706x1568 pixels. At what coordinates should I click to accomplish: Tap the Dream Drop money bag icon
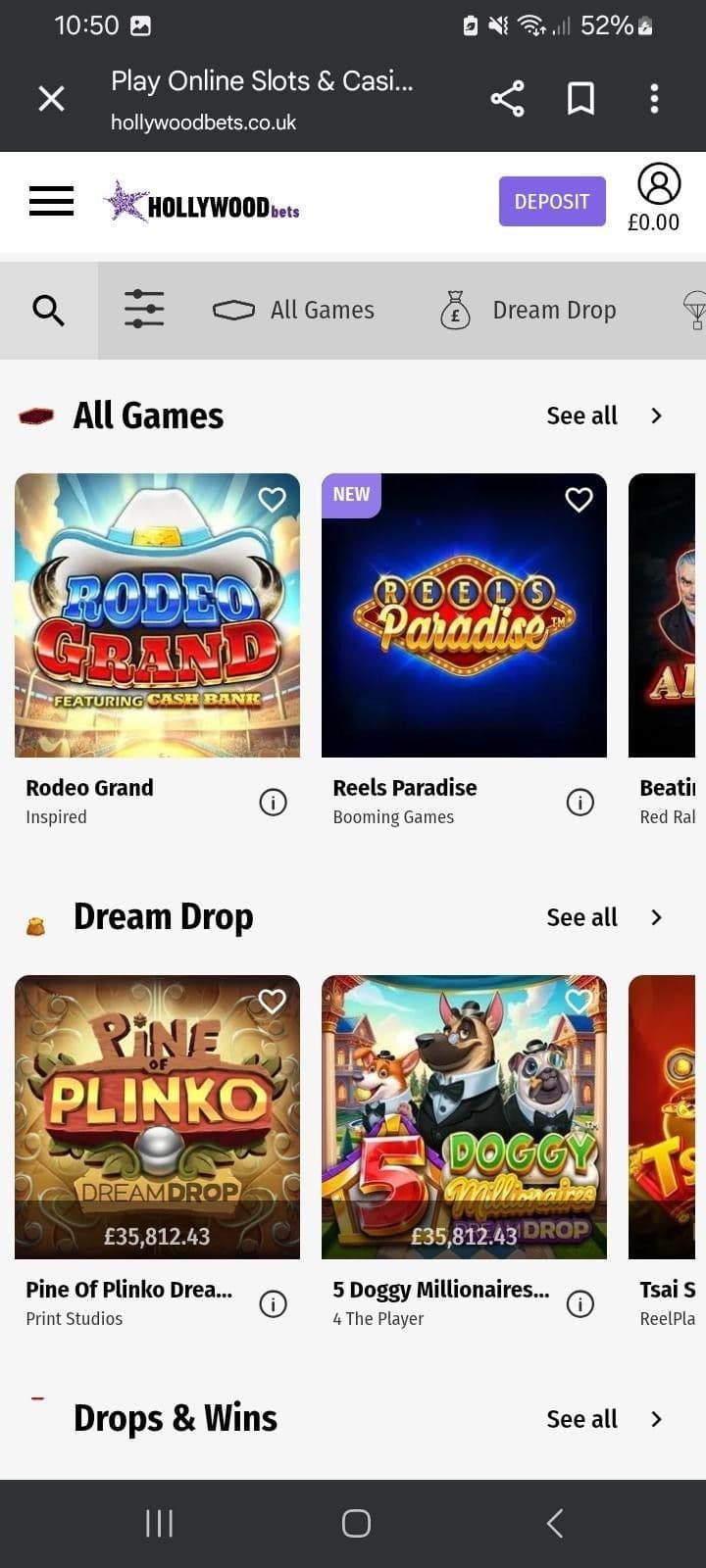click(x=454, y=309)
